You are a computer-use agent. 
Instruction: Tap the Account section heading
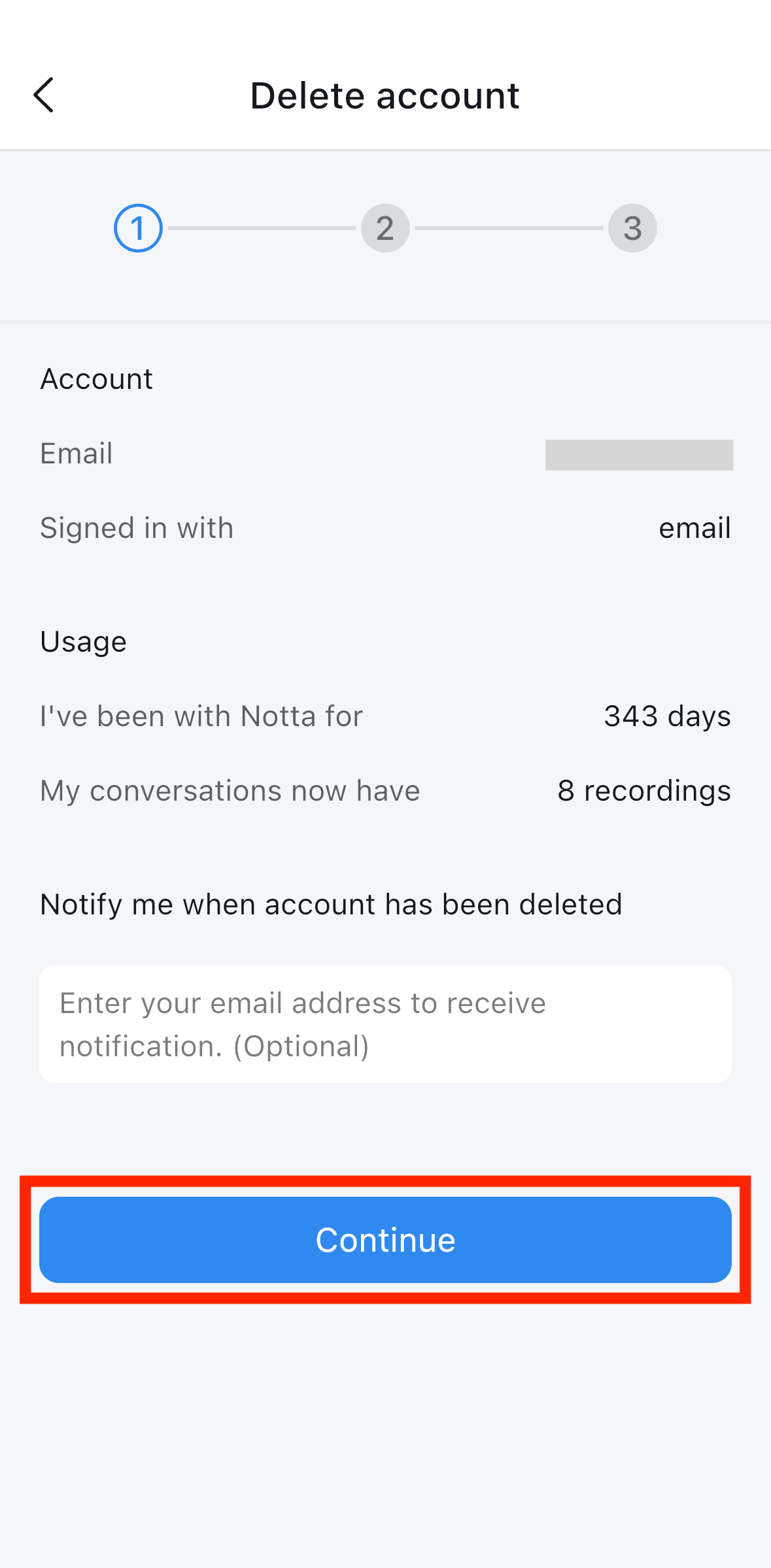96,379
